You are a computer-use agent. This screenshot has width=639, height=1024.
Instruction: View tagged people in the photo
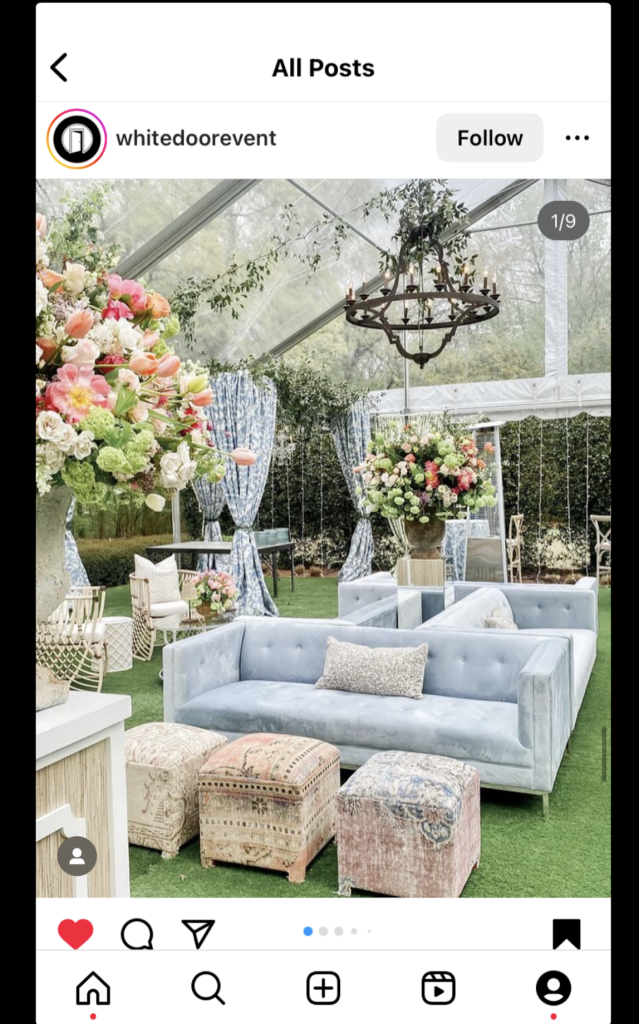tap(77, 856)
